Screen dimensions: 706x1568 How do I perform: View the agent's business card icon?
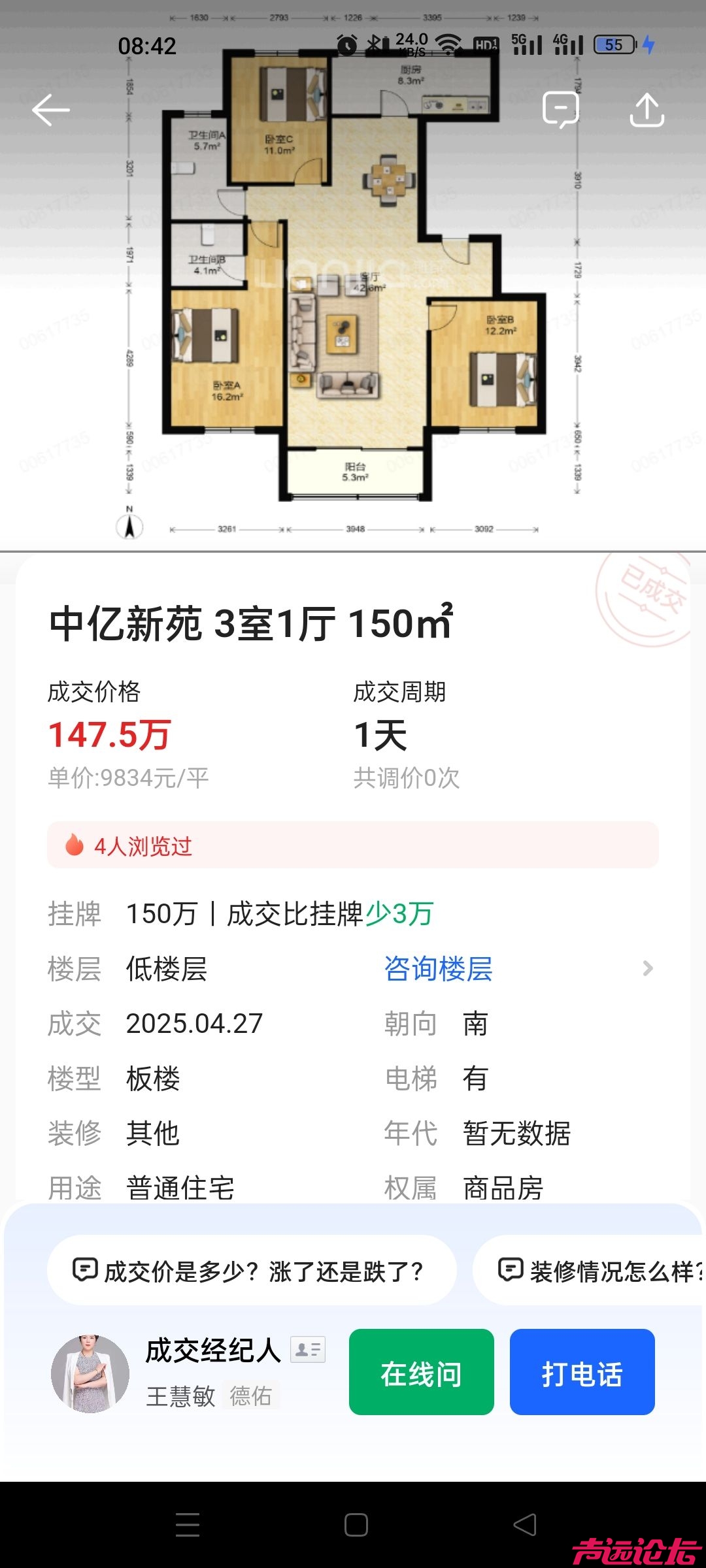[307, 1350]
